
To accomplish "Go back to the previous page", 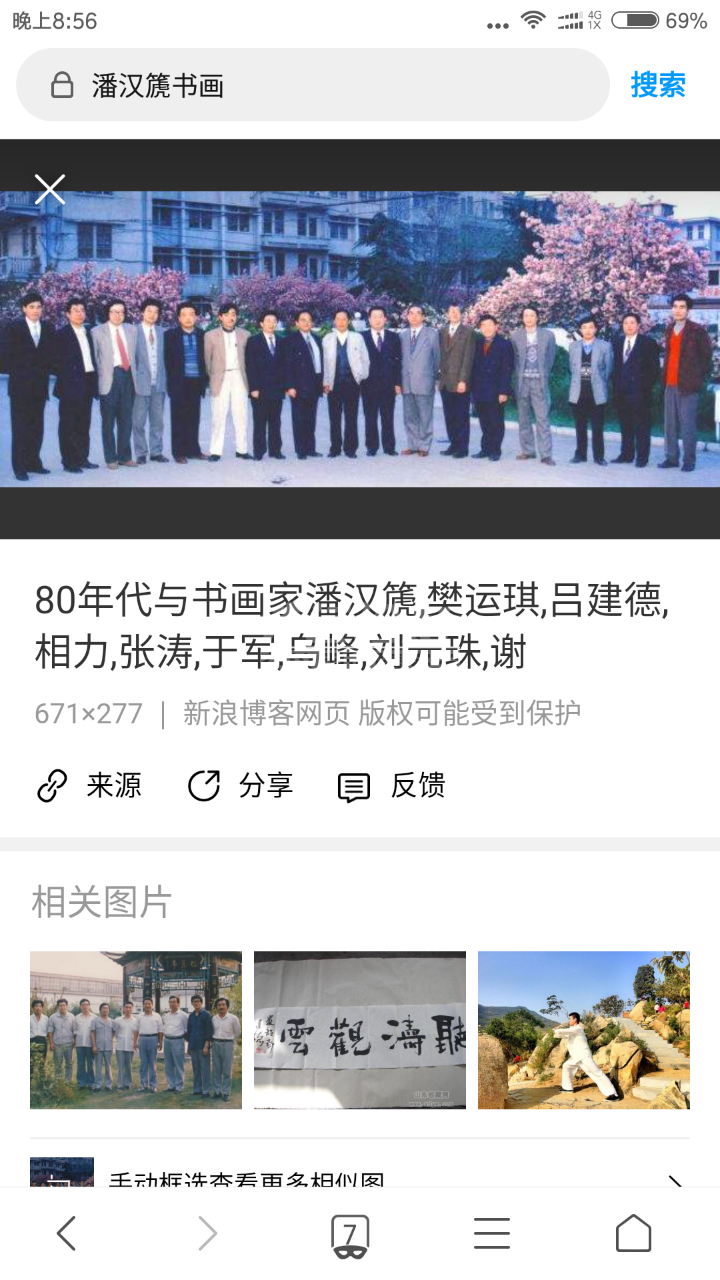I will click(66, 1234).
